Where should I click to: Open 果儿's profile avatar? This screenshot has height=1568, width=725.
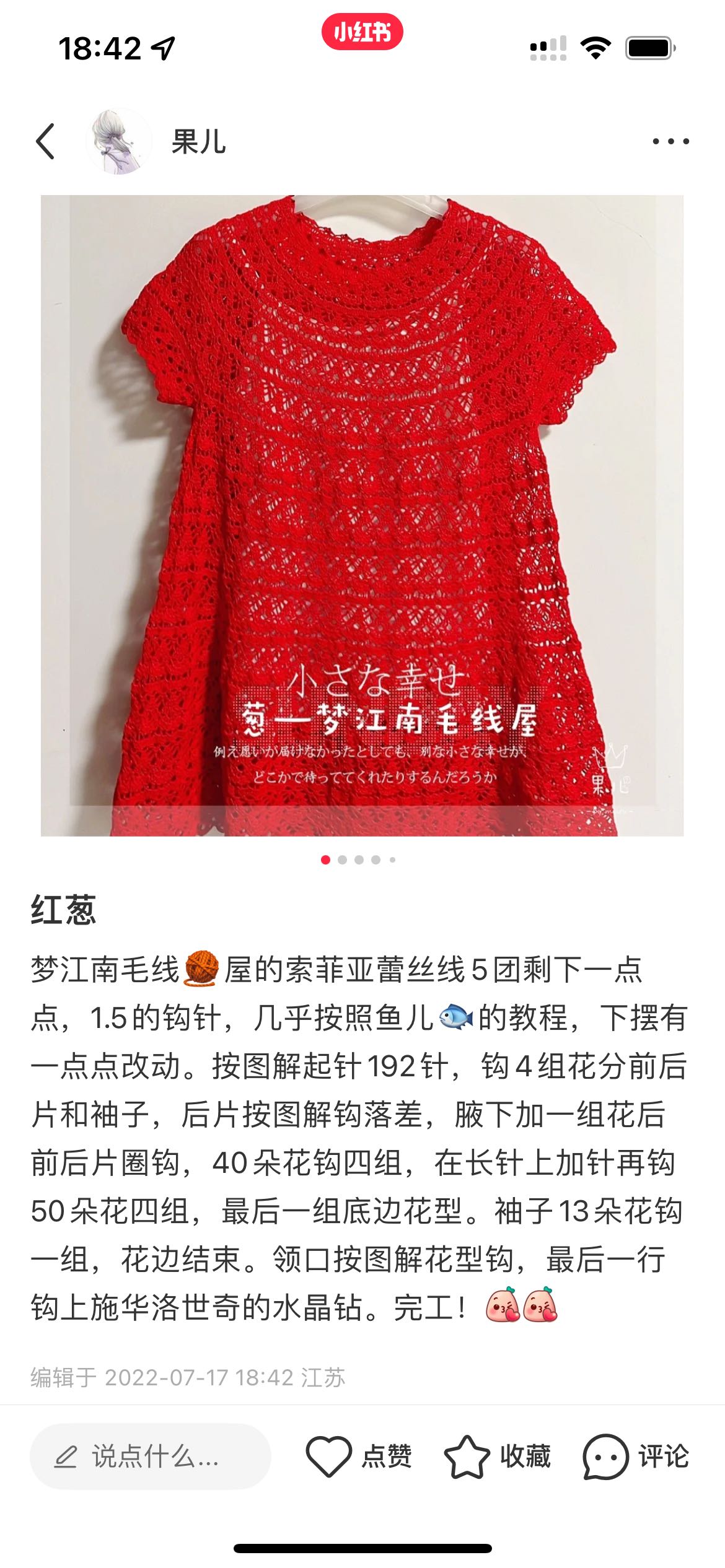(x=118, y=141)
